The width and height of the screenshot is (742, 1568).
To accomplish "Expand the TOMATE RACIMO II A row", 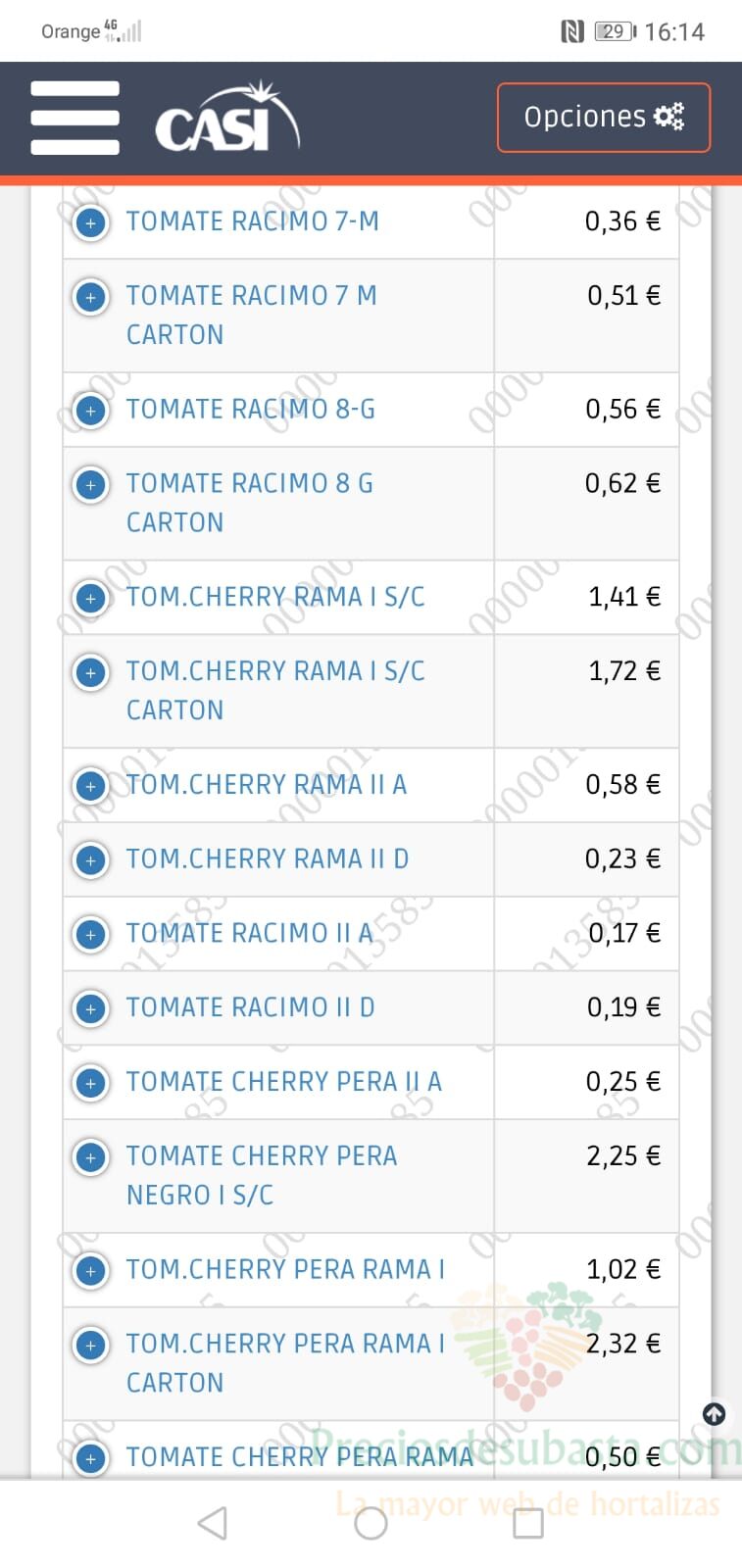I will pos(91,935).
